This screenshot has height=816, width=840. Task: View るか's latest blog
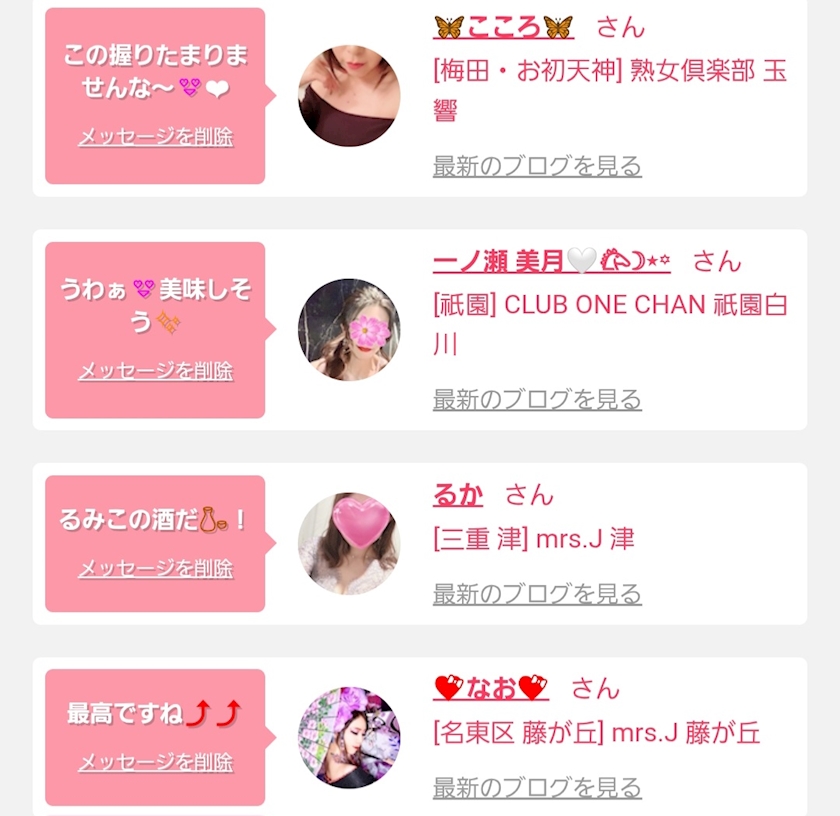[537, 594]
